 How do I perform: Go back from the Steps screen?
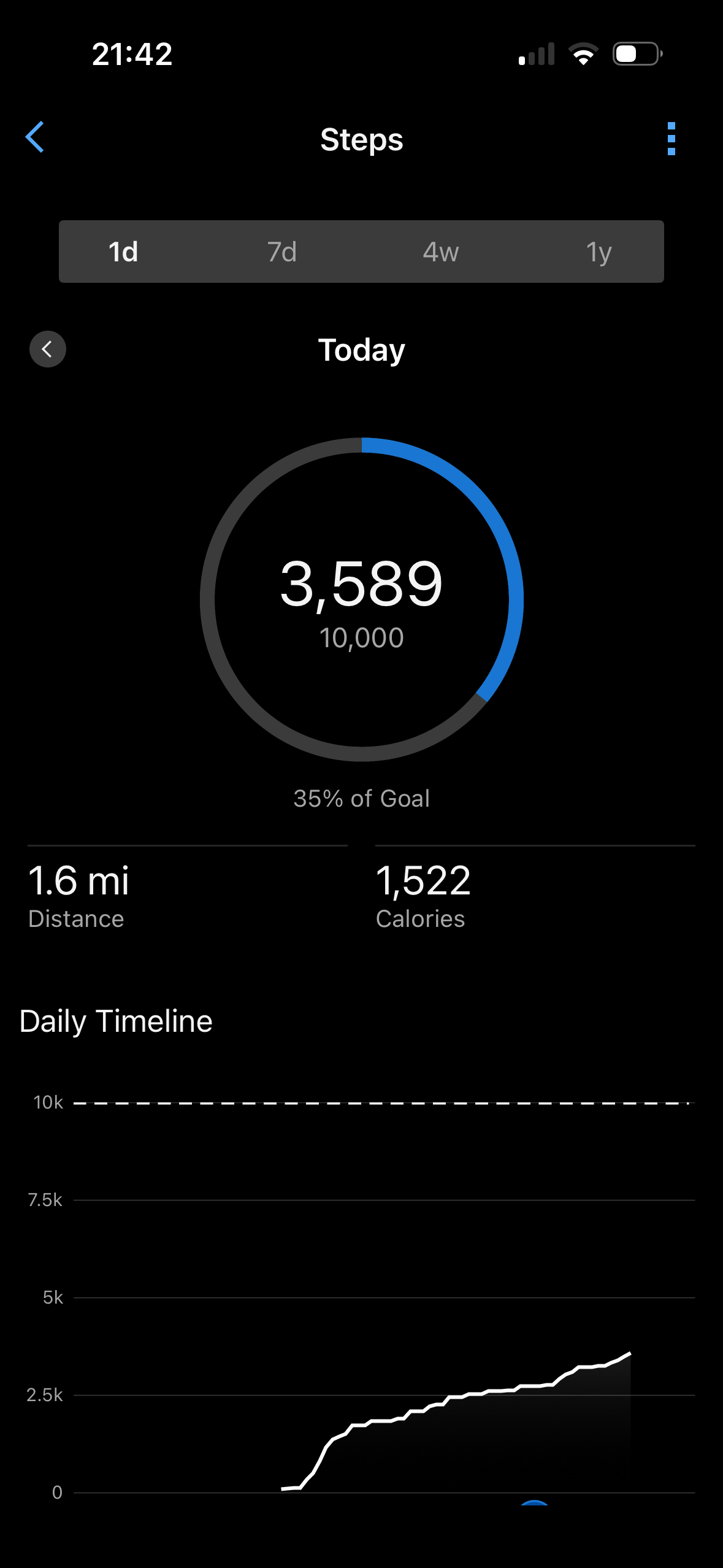point(35,137)
